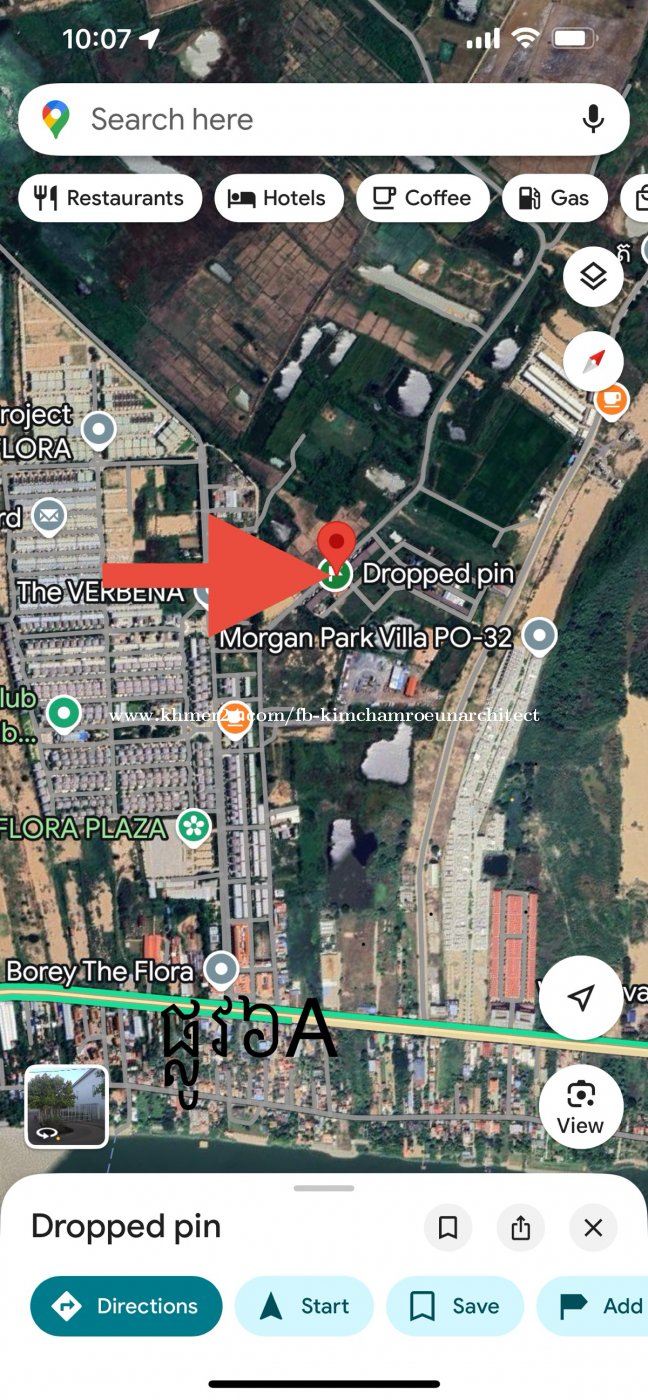Close the Dropped pin panel
The width and height of the screenshot is (648, 1400).
click(x=593, y=1227)
